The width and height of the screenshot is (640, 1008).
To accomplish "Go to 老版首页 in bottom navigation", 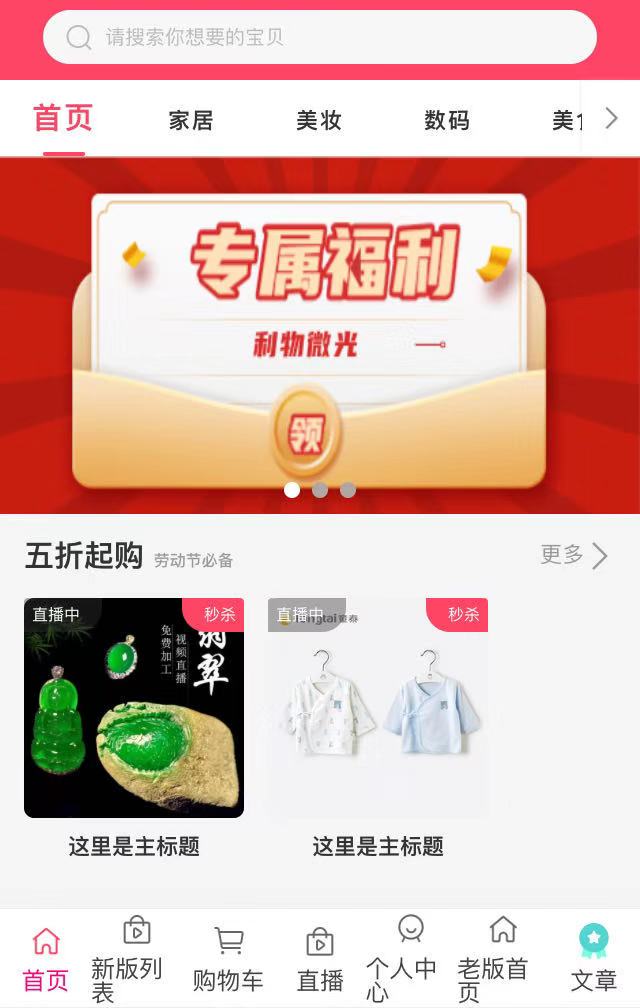I will coord(502,958).
